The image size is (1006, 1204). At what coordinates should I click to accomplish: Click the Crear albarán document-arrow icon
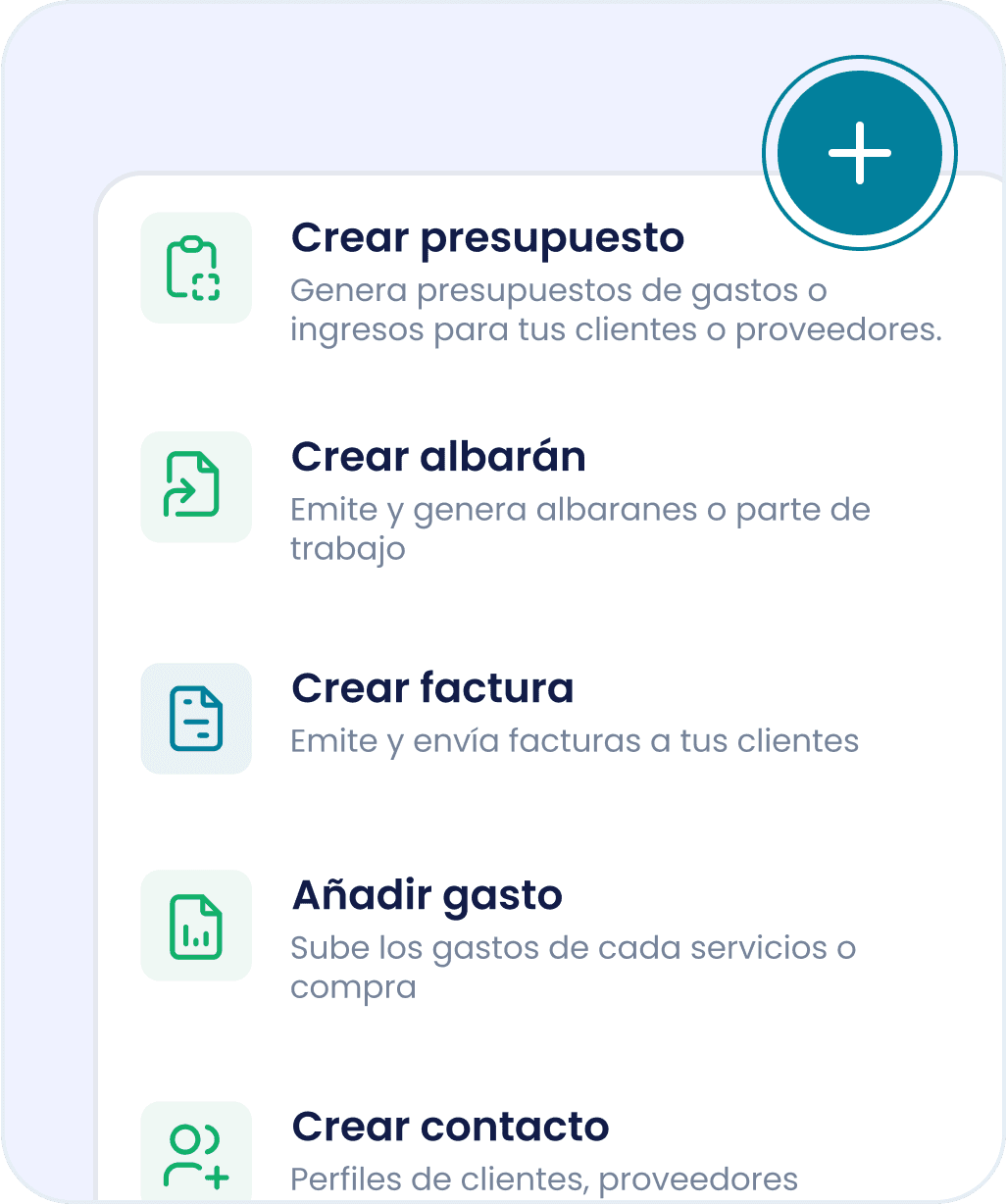pyautogui.click(x=195, y=487)
